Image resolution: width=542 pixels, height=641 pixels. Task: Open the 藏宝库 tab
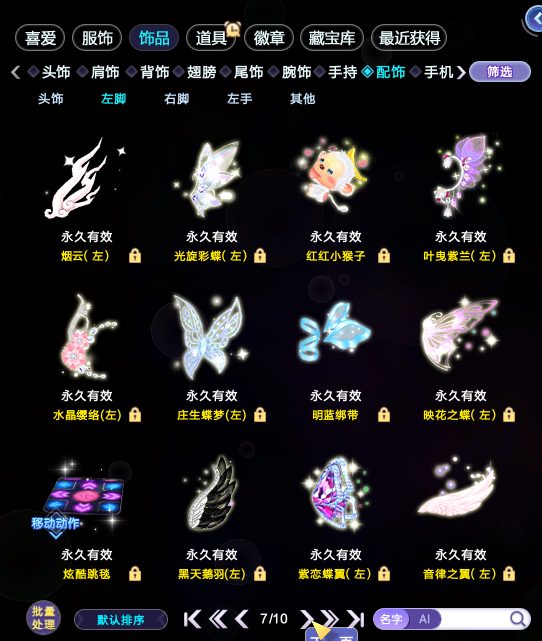point(331,38)
